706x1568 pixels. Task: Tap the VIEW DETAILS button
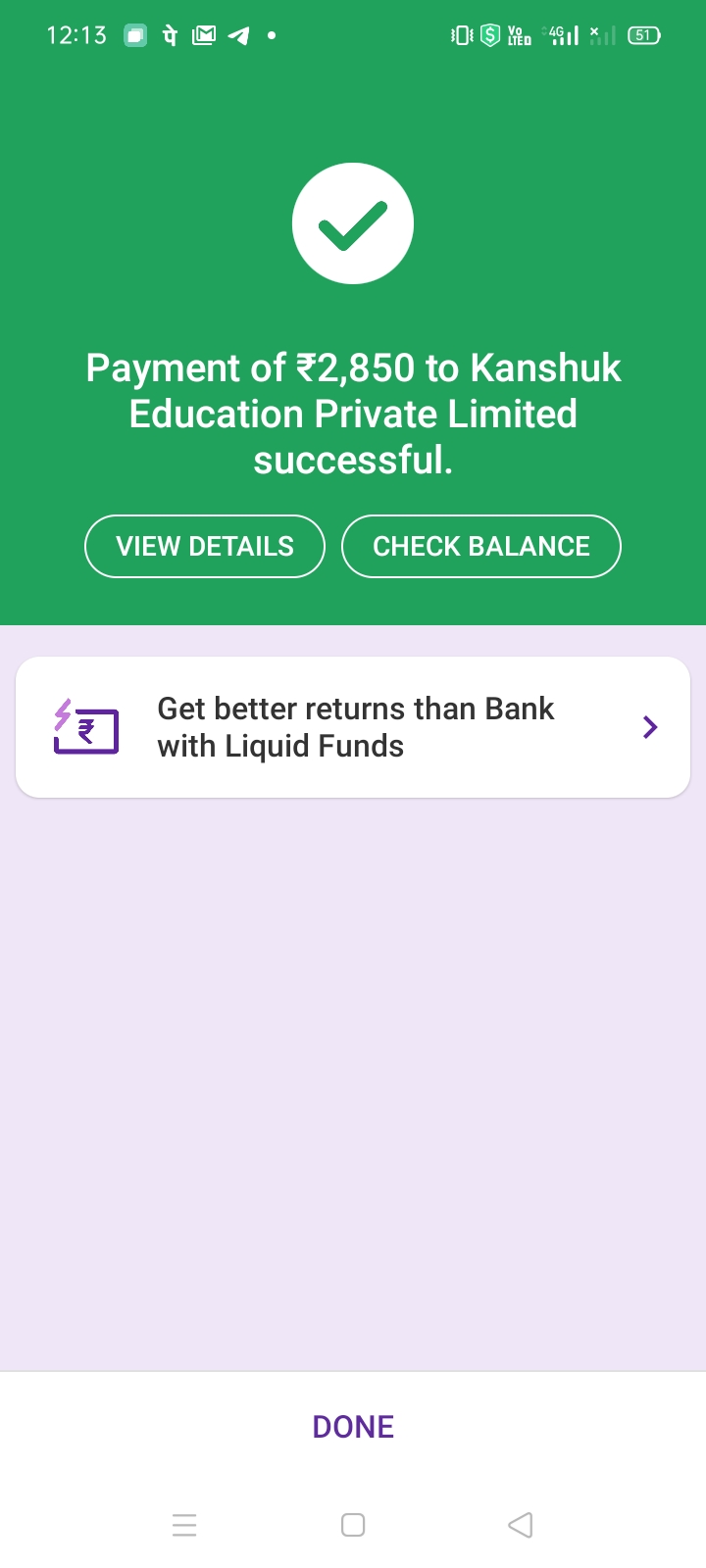click(x=205, y=546)
